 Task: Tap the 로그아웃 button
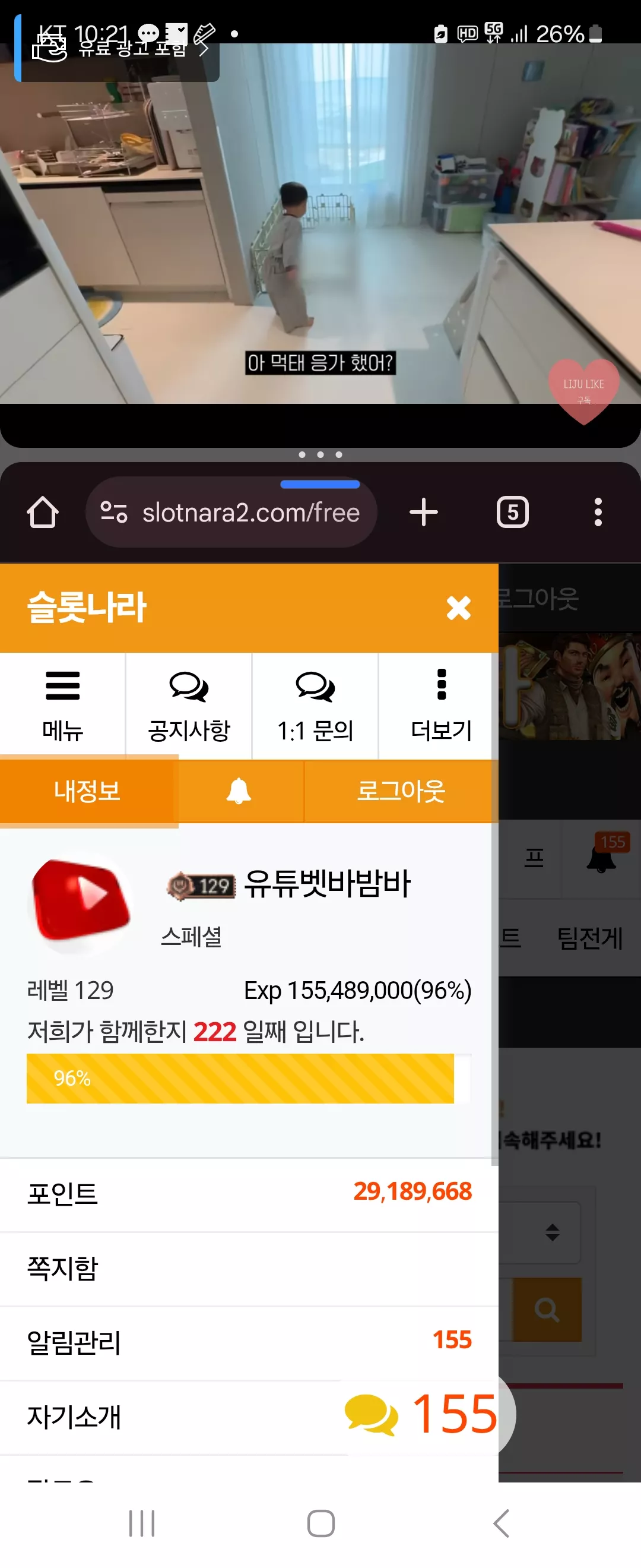[401, 791]
